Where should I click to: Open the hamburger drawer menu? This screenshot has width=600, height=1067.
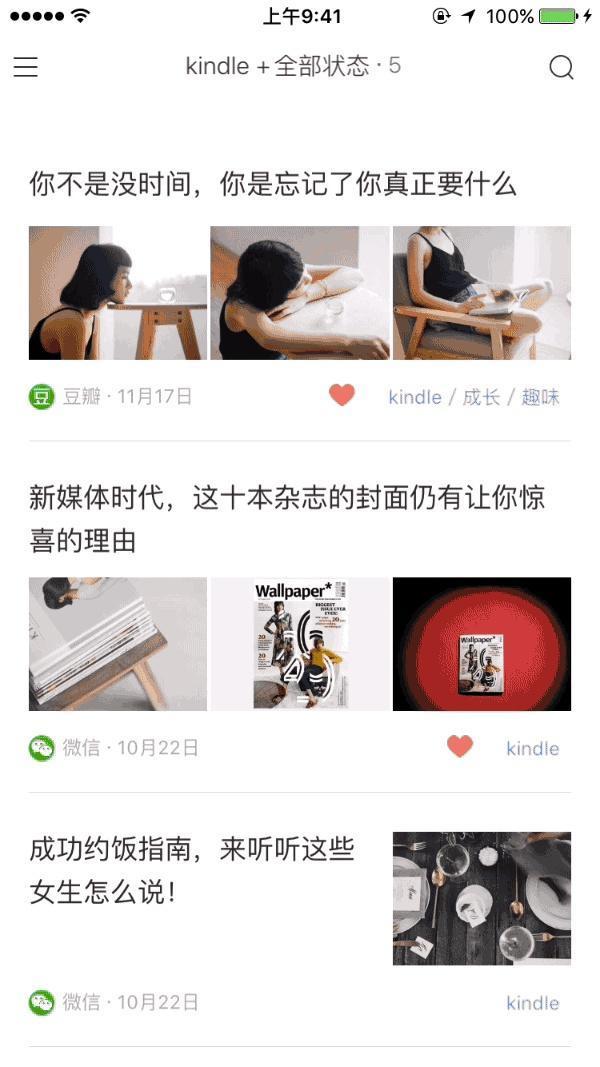pos(26,67)
